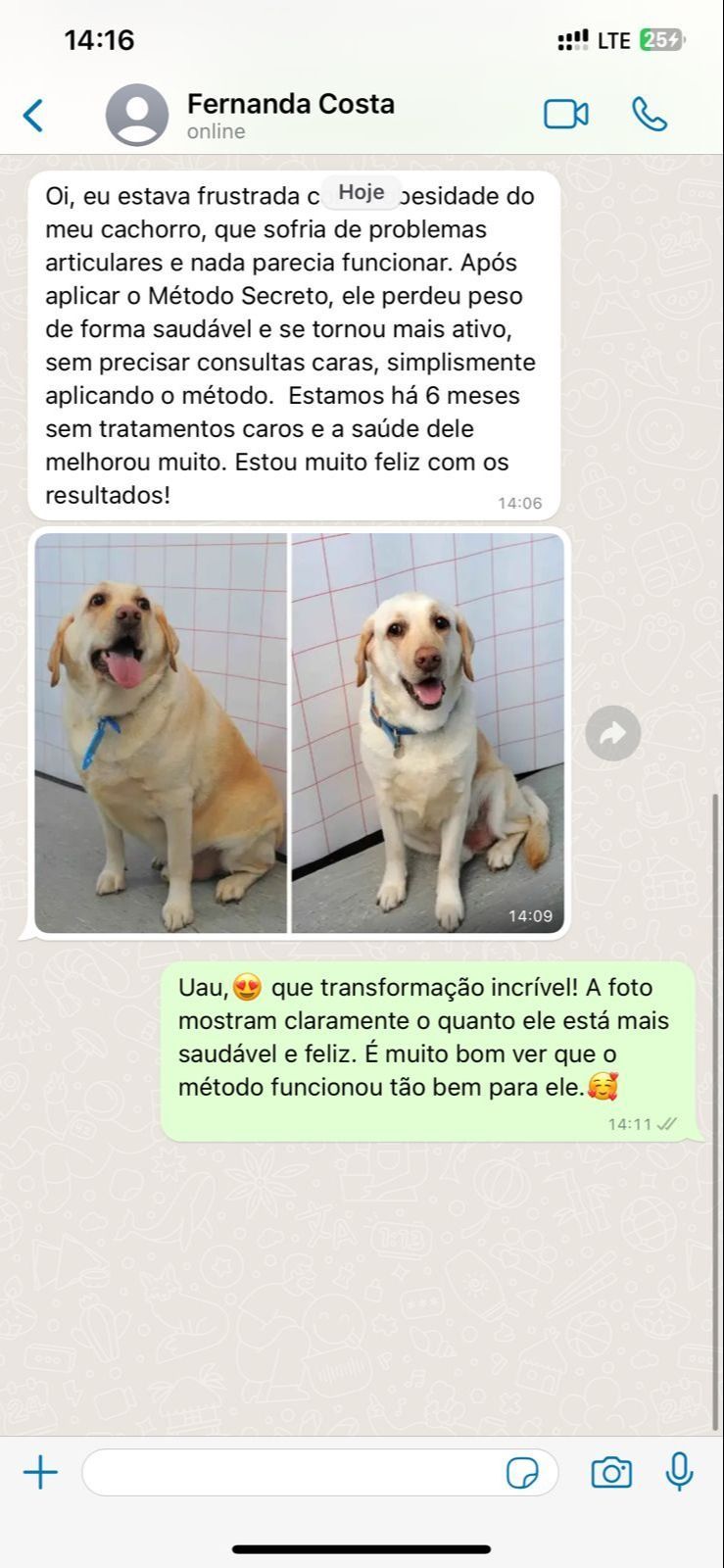
Task: Start a voice call with Fernanda Costa
Action: click(649, 115)
